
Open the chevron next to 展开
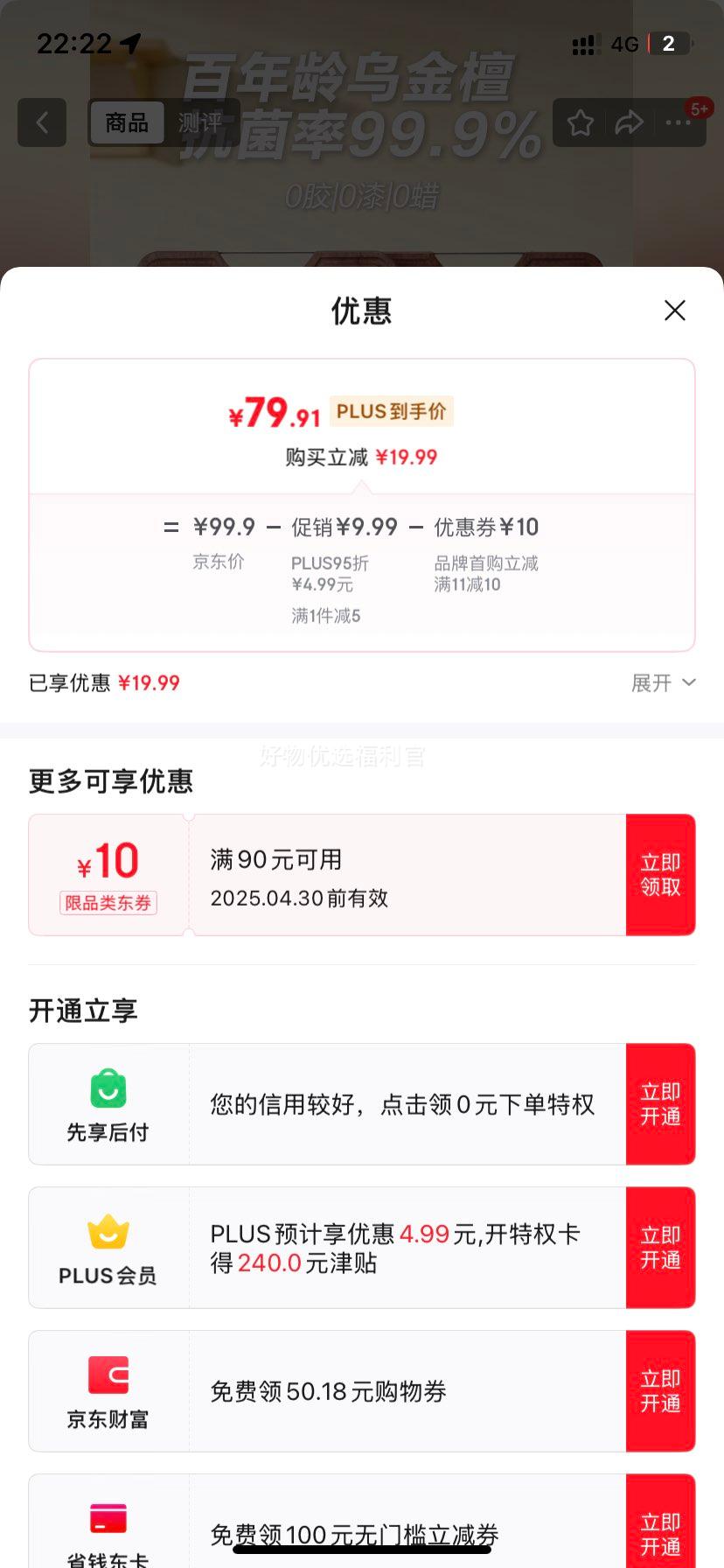coord(688,682)
